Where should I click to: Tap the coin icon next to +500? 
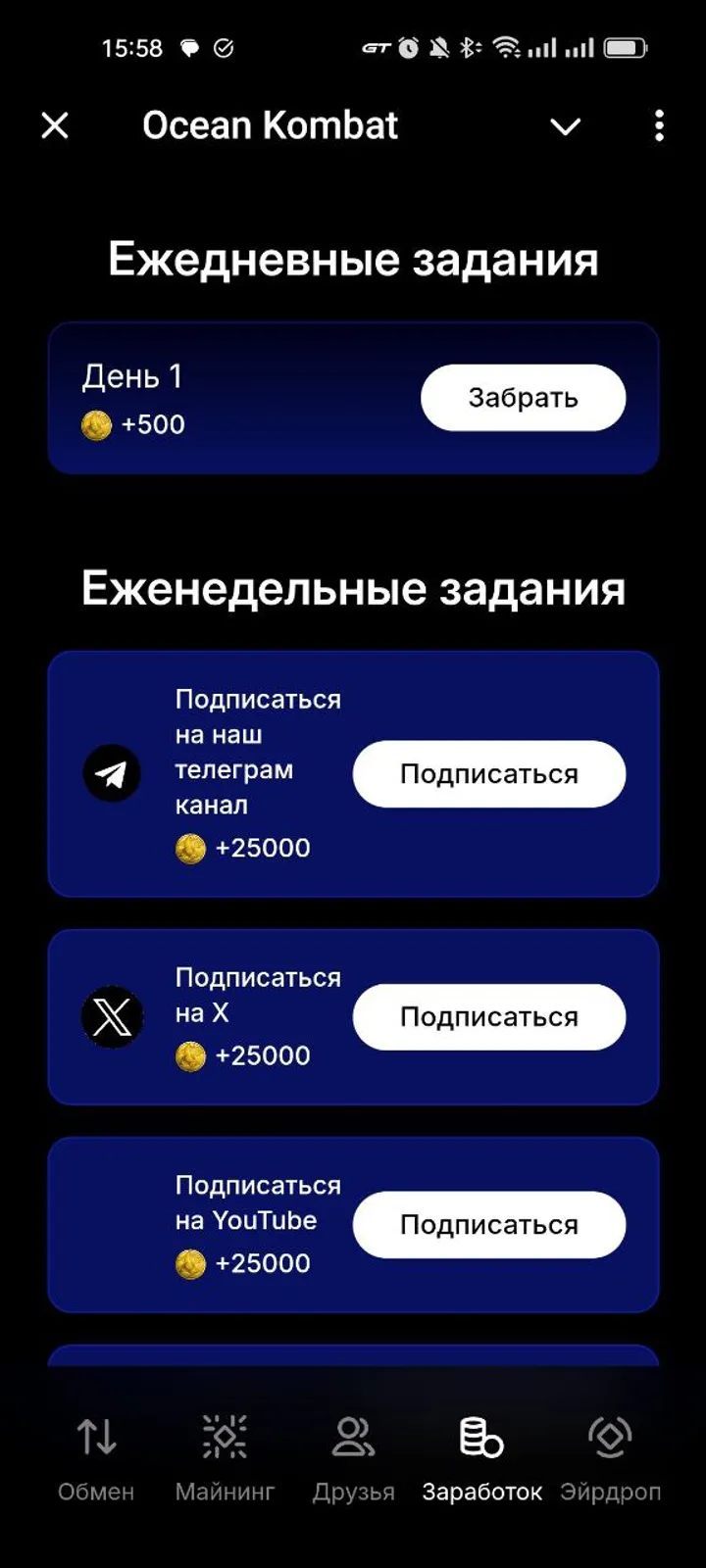98,423
